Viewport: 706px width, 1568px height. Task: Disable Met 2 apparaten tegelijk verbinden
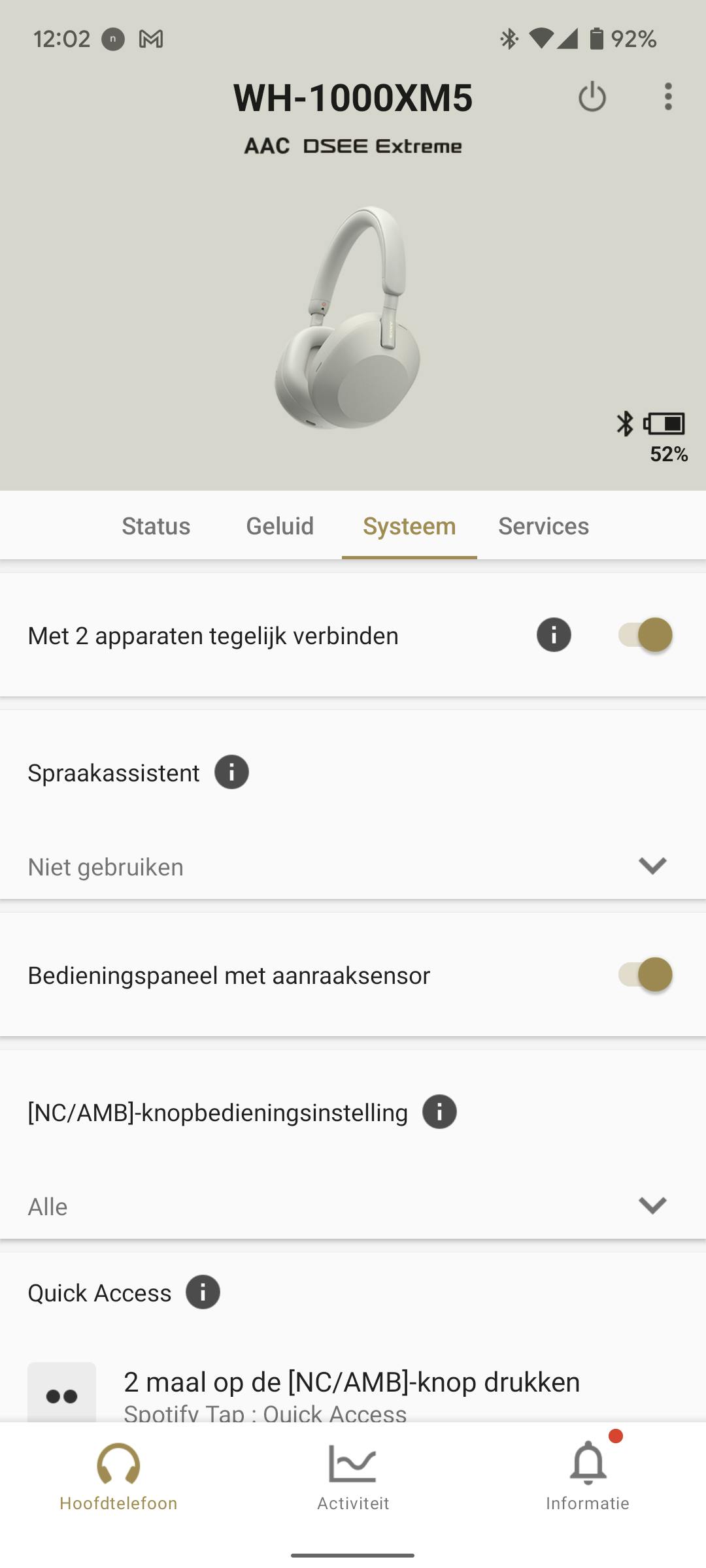pos(645,635)
